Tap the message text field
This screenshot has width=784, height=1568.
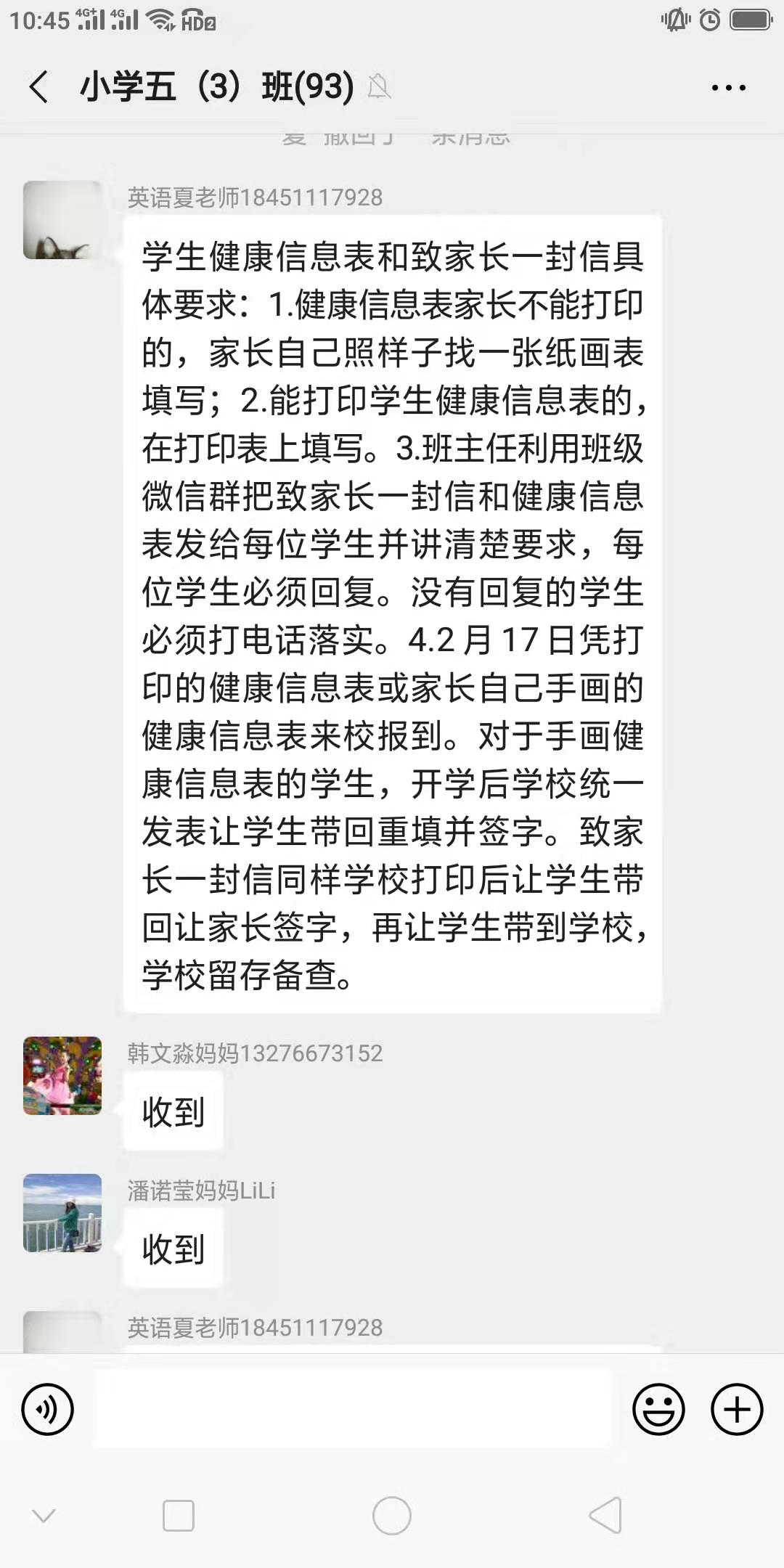click(353, 1409)
